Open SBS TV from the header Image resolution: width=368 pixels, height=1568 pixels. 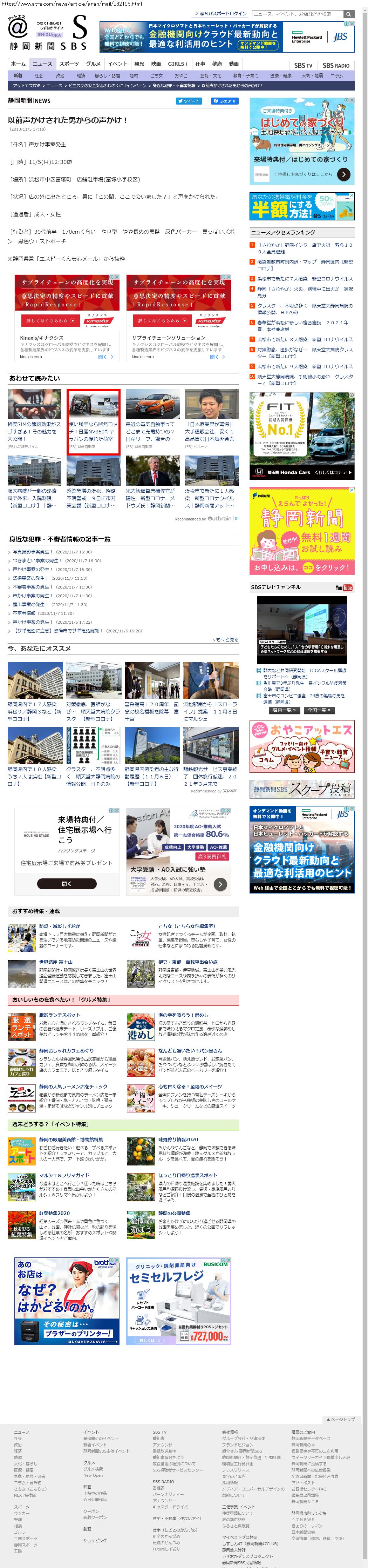tap(303, 65)
